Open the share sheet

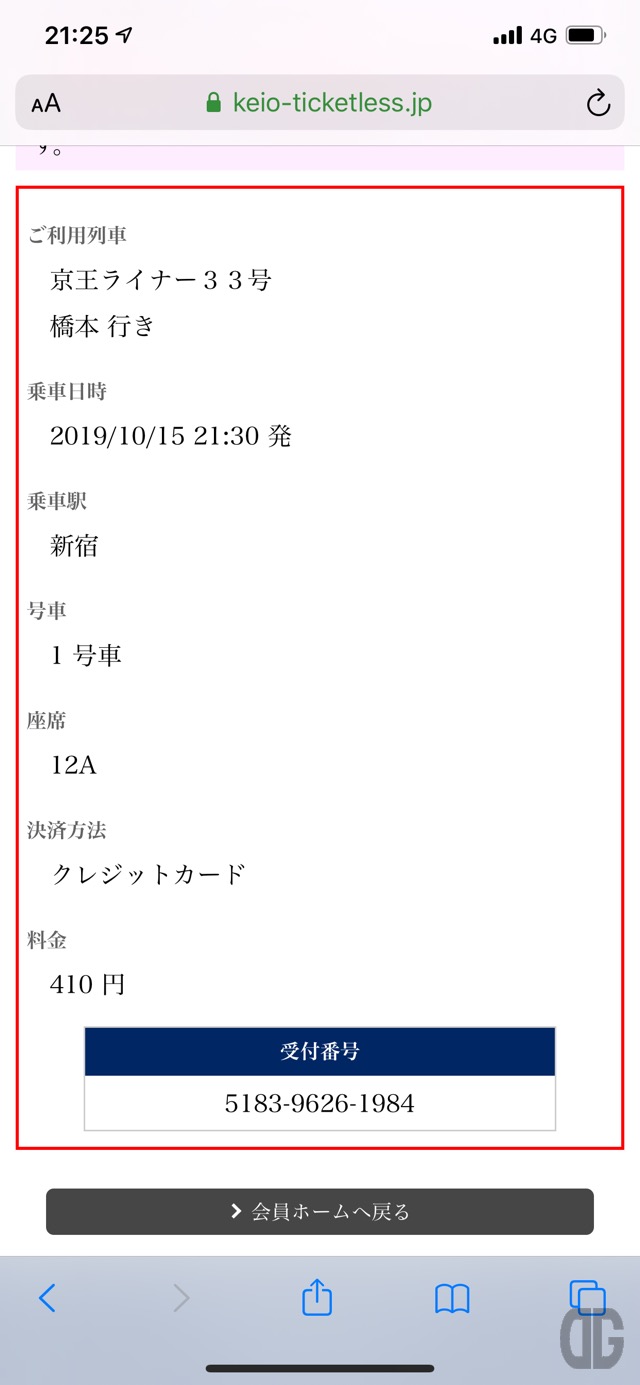[316, 1296]
